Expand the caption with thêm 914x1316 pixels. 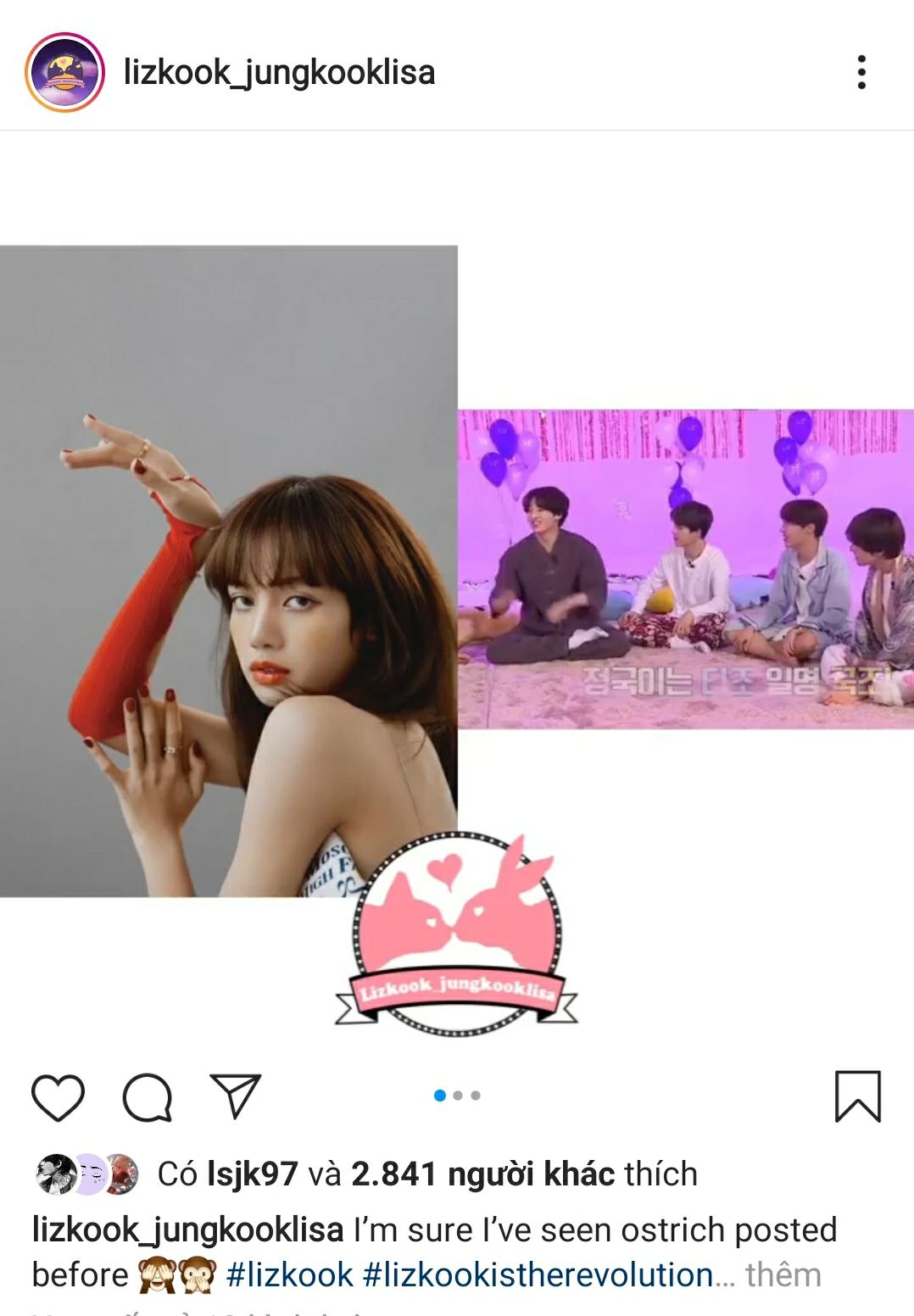[x=783, y=1274]
